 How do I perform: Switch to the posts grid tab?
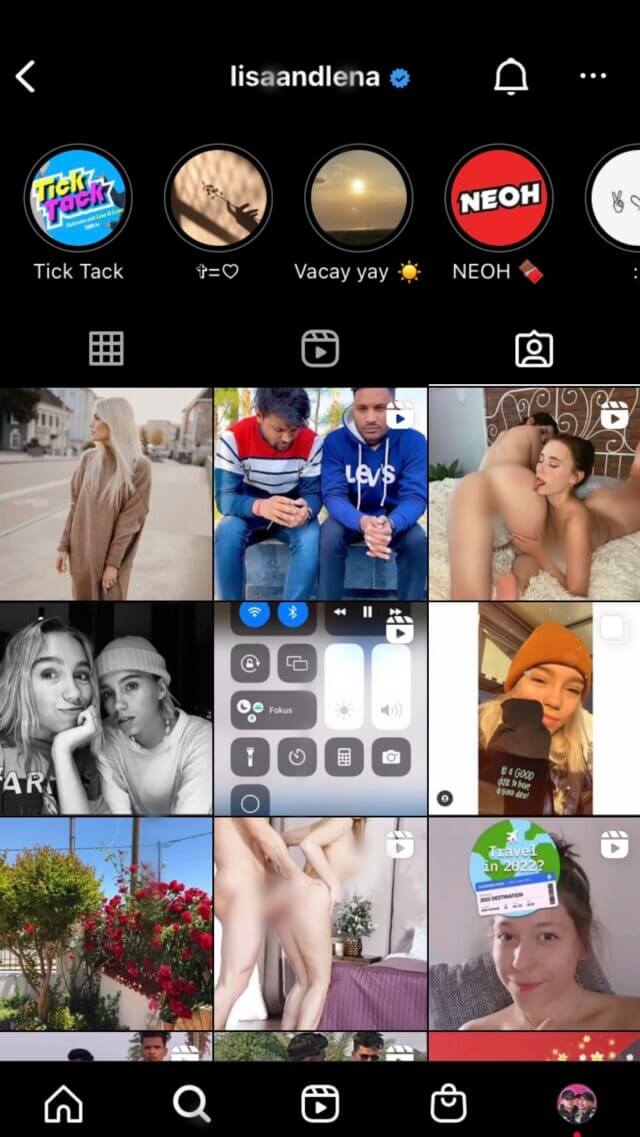click(x=107, y=349)
